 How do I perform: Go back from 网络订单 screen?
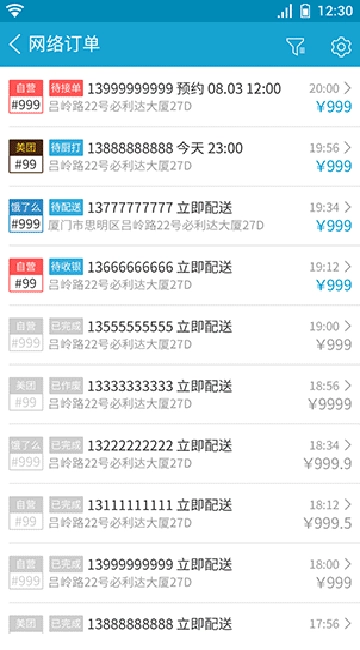pos(15,44)
